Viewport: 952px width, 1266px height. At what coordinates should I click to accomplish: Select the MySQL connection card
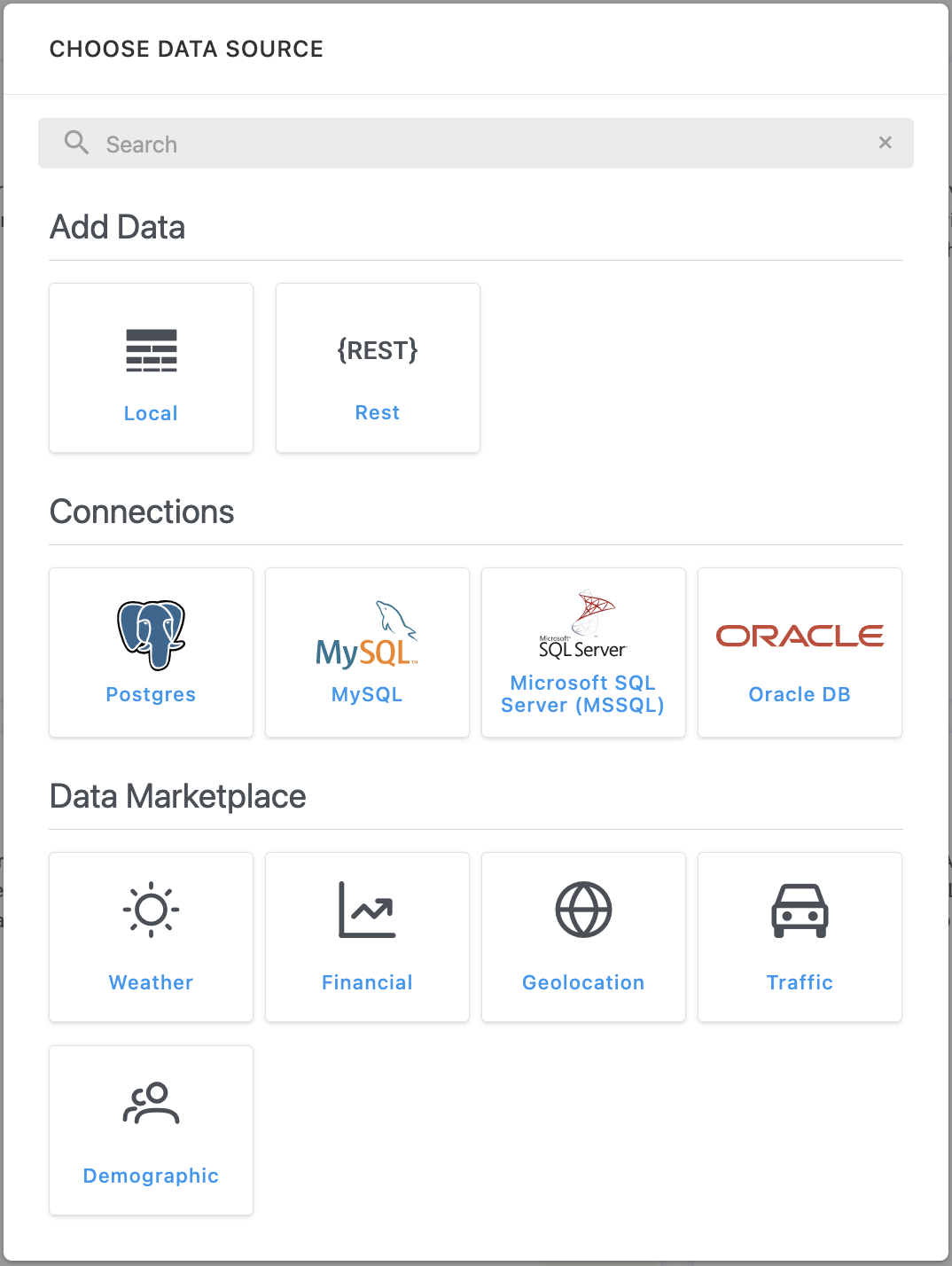[x=367, y=653]
